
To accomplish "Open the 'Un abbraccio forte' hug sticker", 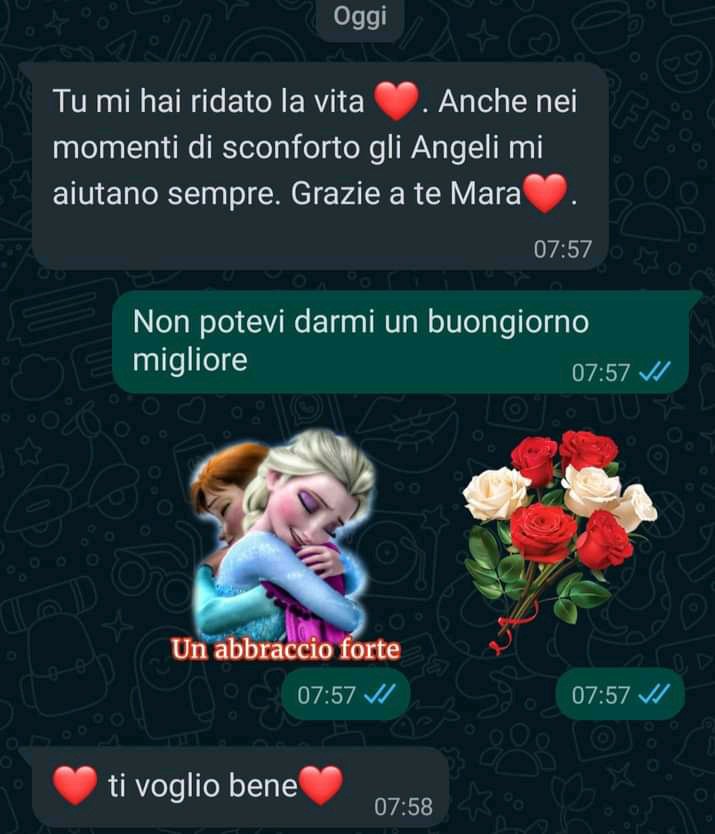I will 285,545.
